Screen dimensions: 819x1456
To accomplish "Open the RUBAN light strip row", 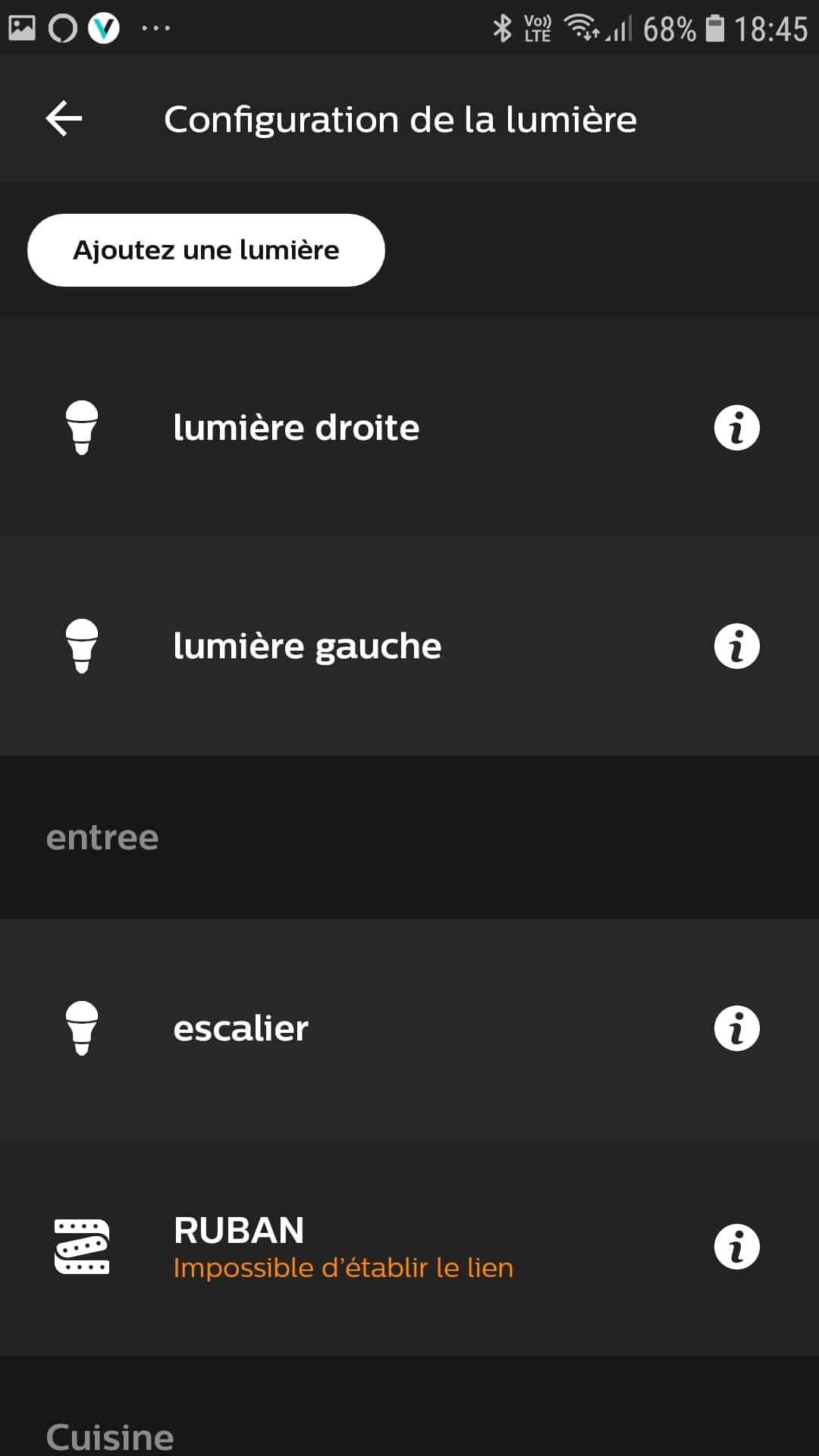I will tap(409, 1247).
